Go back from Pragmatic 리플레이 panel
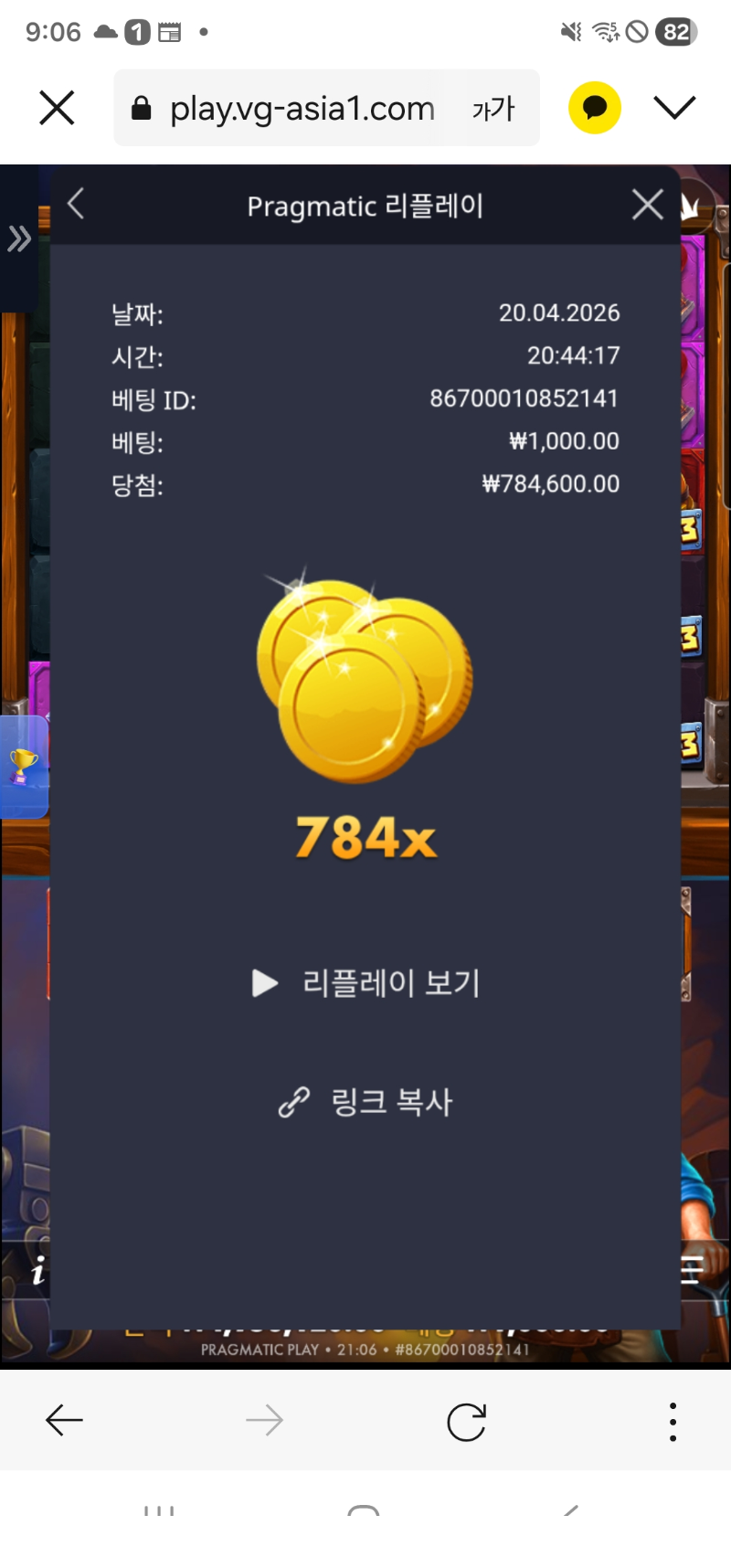The image size is (731, 1568). [77, 205]
